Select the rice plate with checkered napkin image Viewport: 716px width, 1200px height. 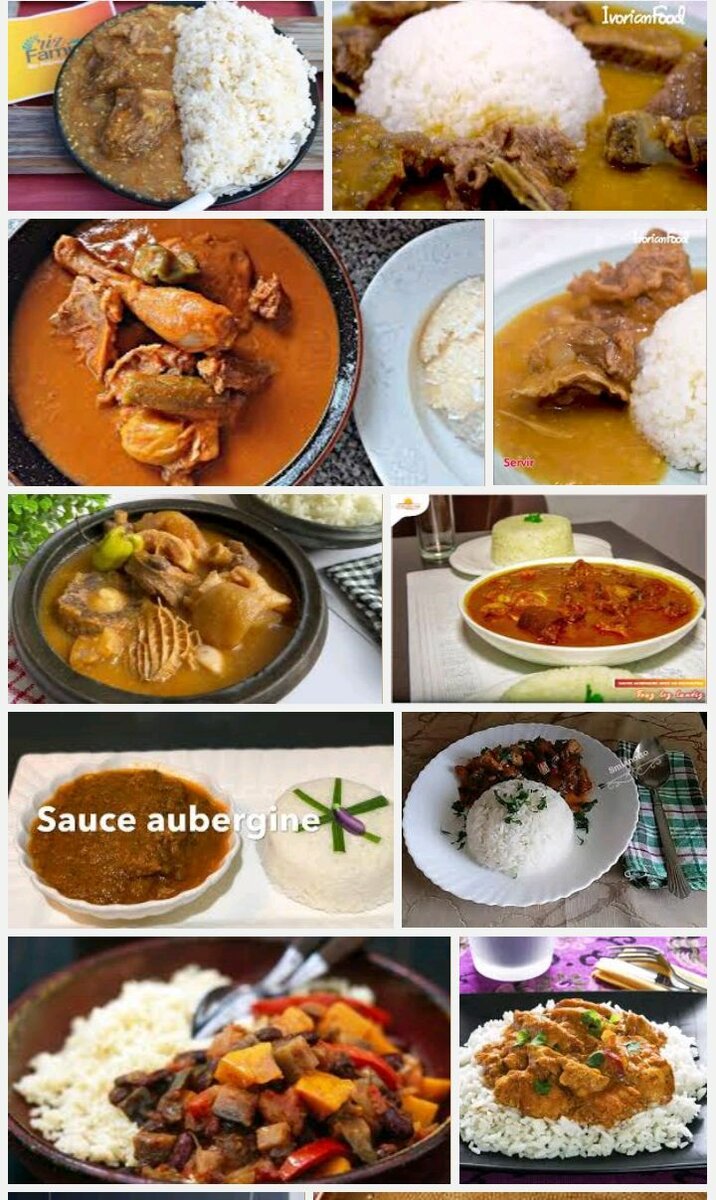(554, 820)
